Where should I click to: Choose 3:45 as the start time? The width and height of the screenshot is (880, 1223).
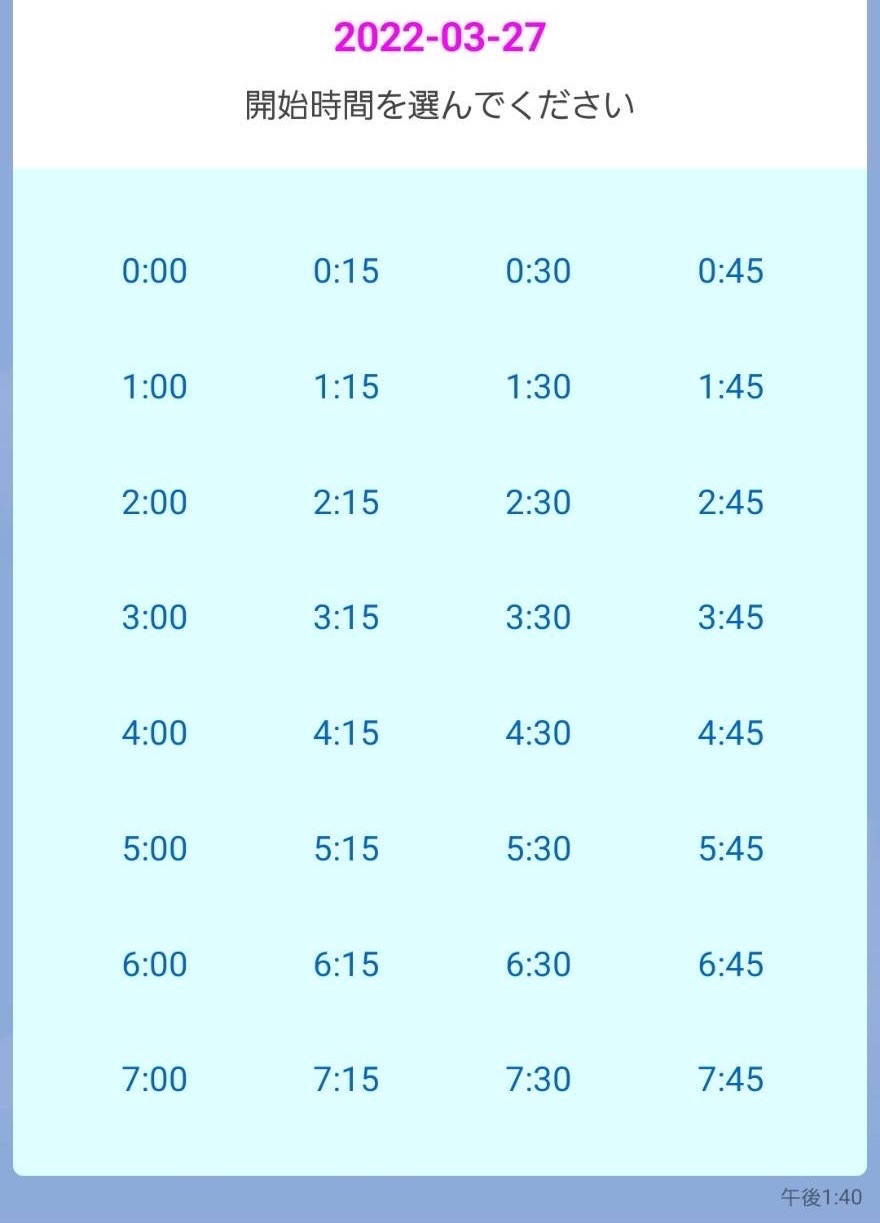(730, 618)
